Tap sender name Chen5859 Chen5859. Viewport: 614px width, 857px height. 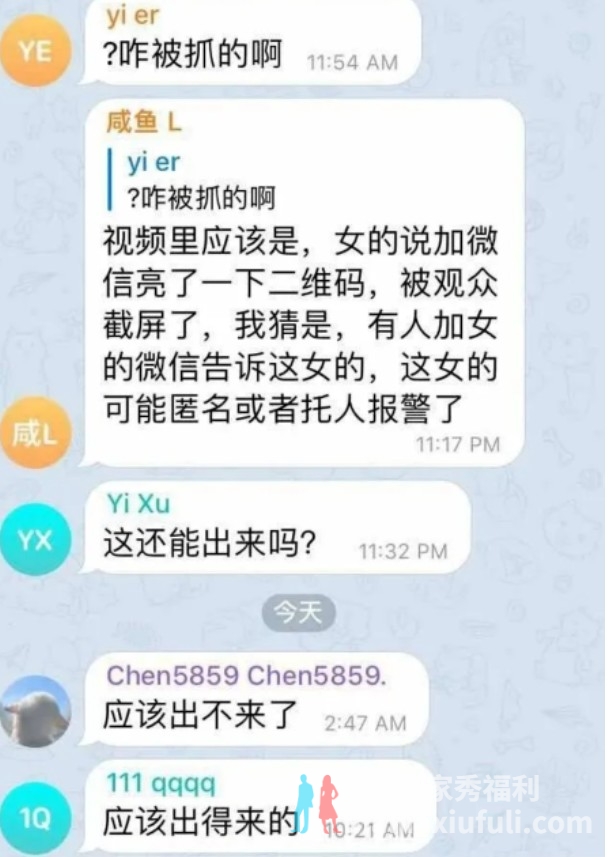pos(246,675)
